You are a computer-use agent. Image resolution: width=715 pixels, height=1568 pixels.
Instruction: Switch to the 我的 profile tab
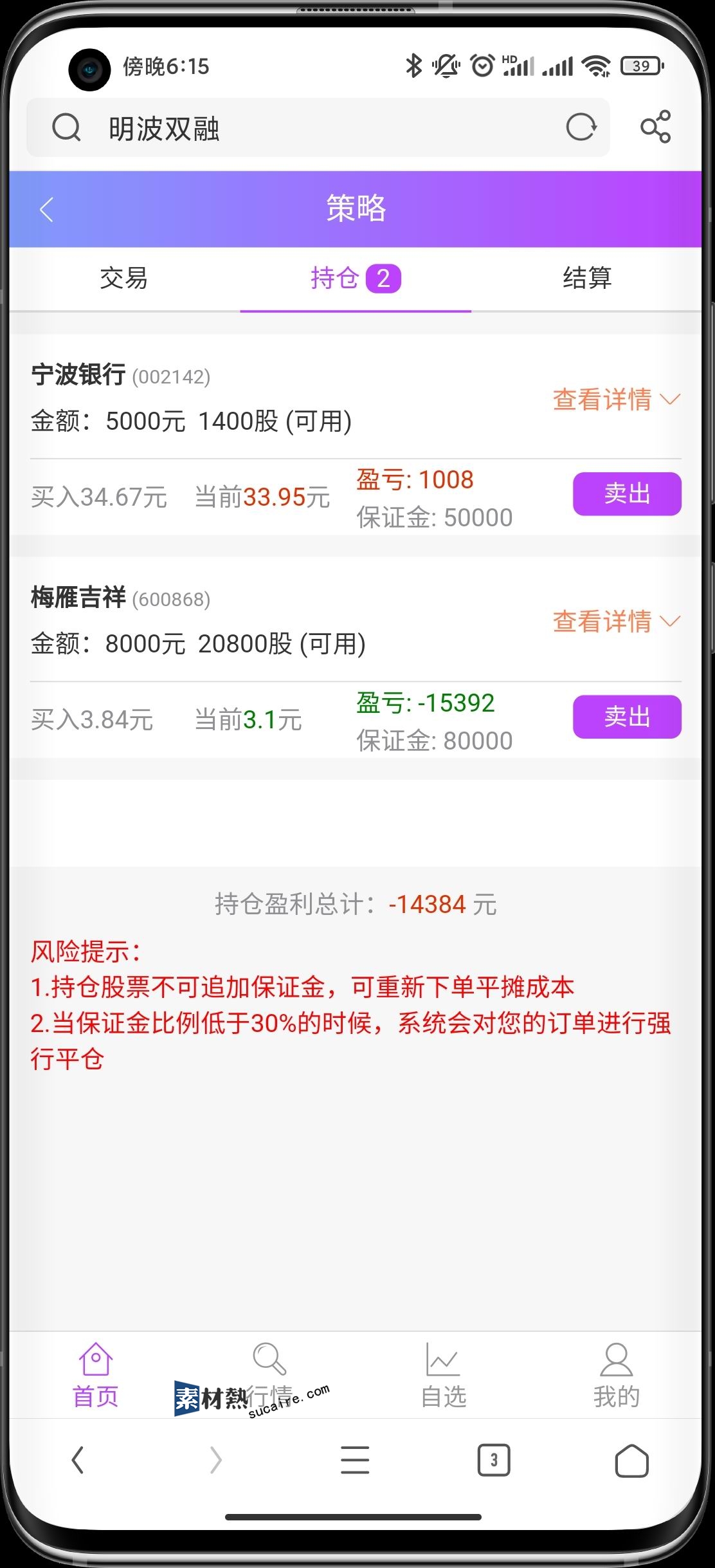point(616,1376)
